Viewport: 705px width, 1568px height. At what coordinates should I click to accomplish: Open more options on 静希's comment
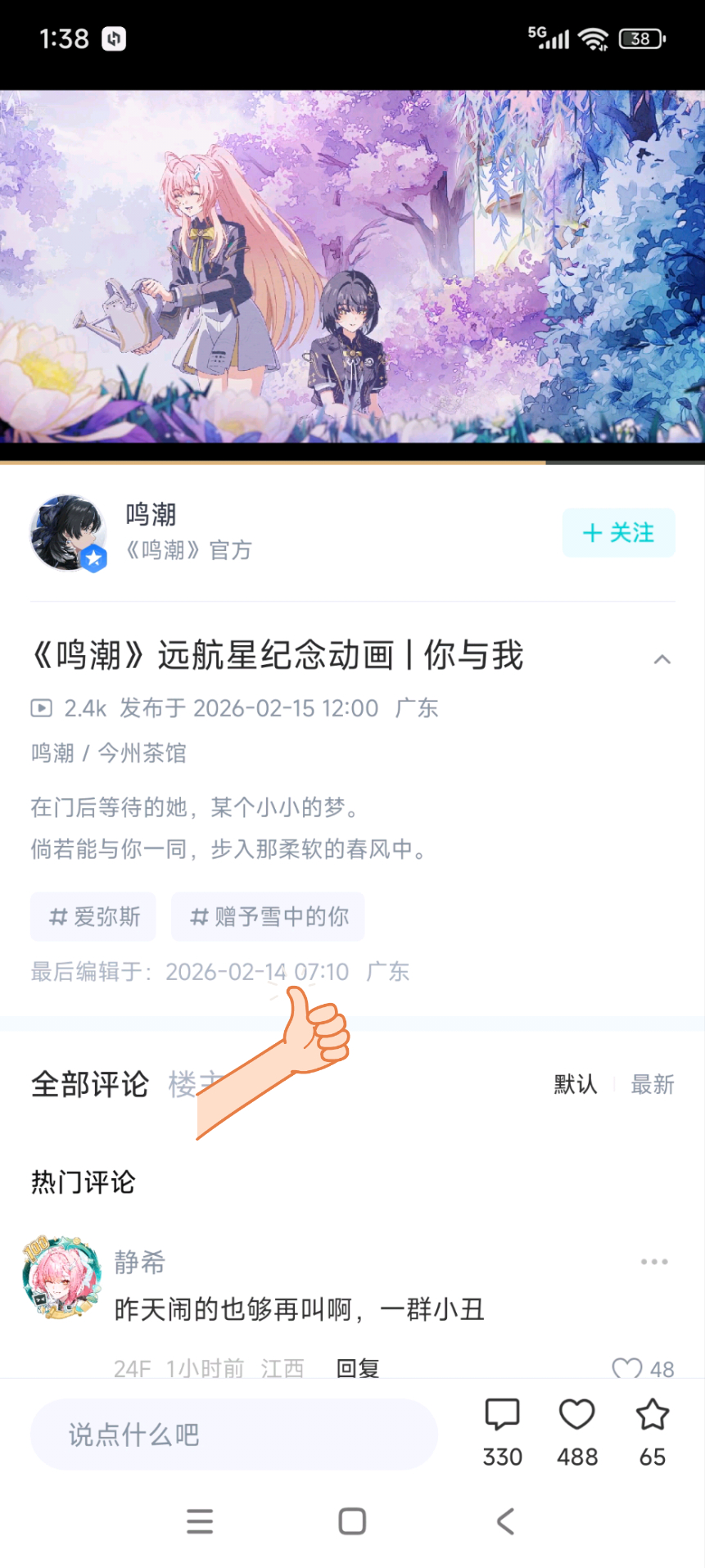click(x=653, y=1262)
